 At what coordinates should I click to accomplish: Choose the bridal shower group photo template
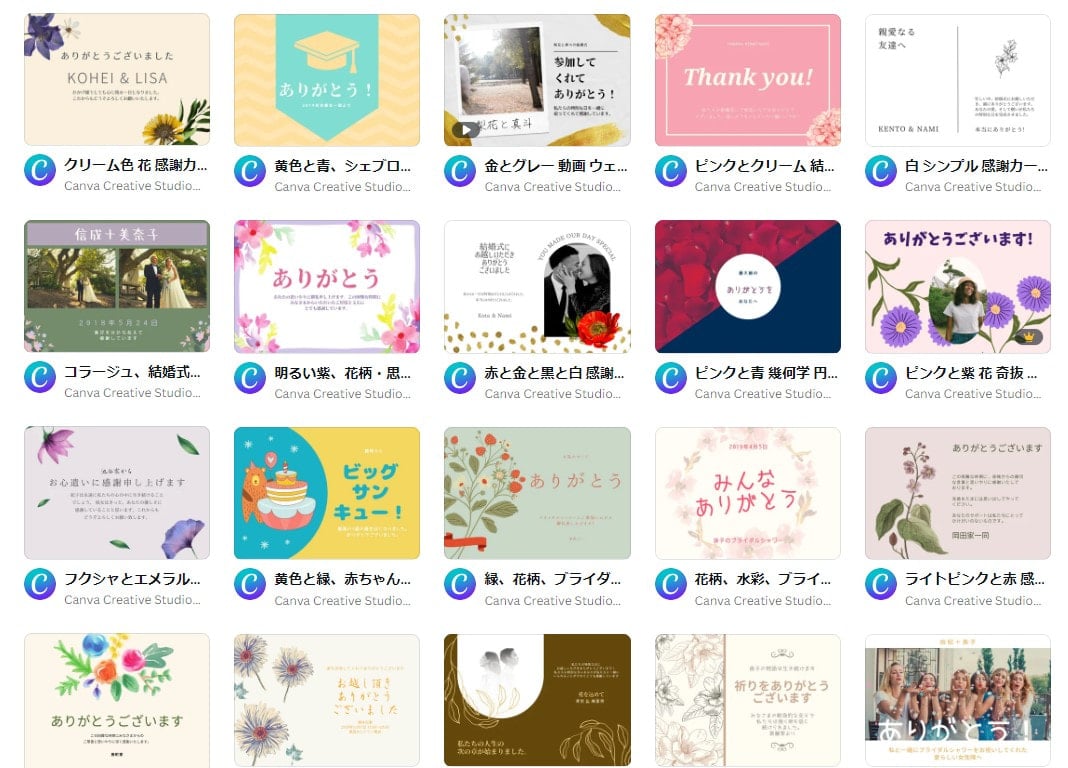958,699
